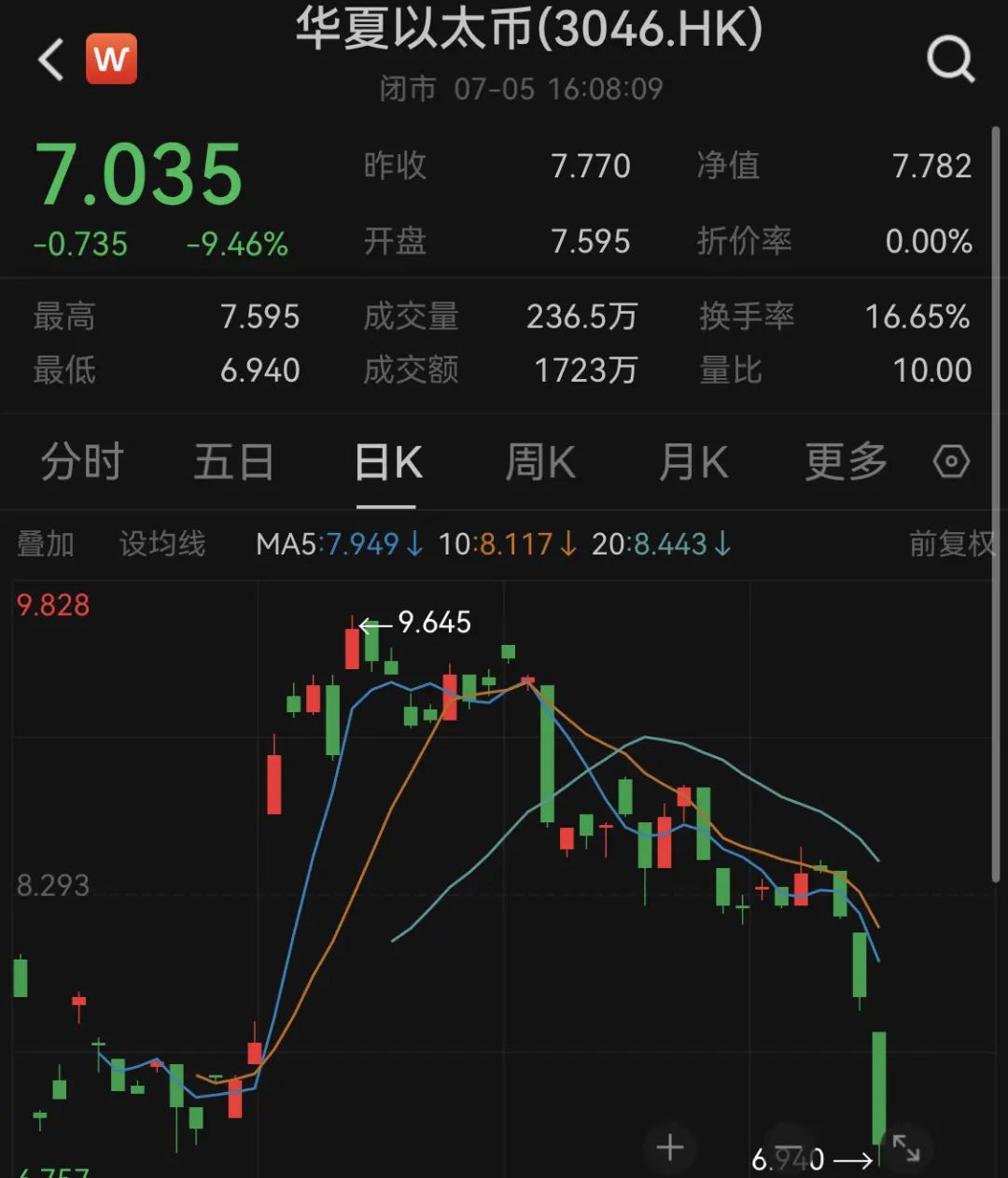Tap the red W app logo icon
This screenshot has width=1008, height=1178.
point(111,58)
